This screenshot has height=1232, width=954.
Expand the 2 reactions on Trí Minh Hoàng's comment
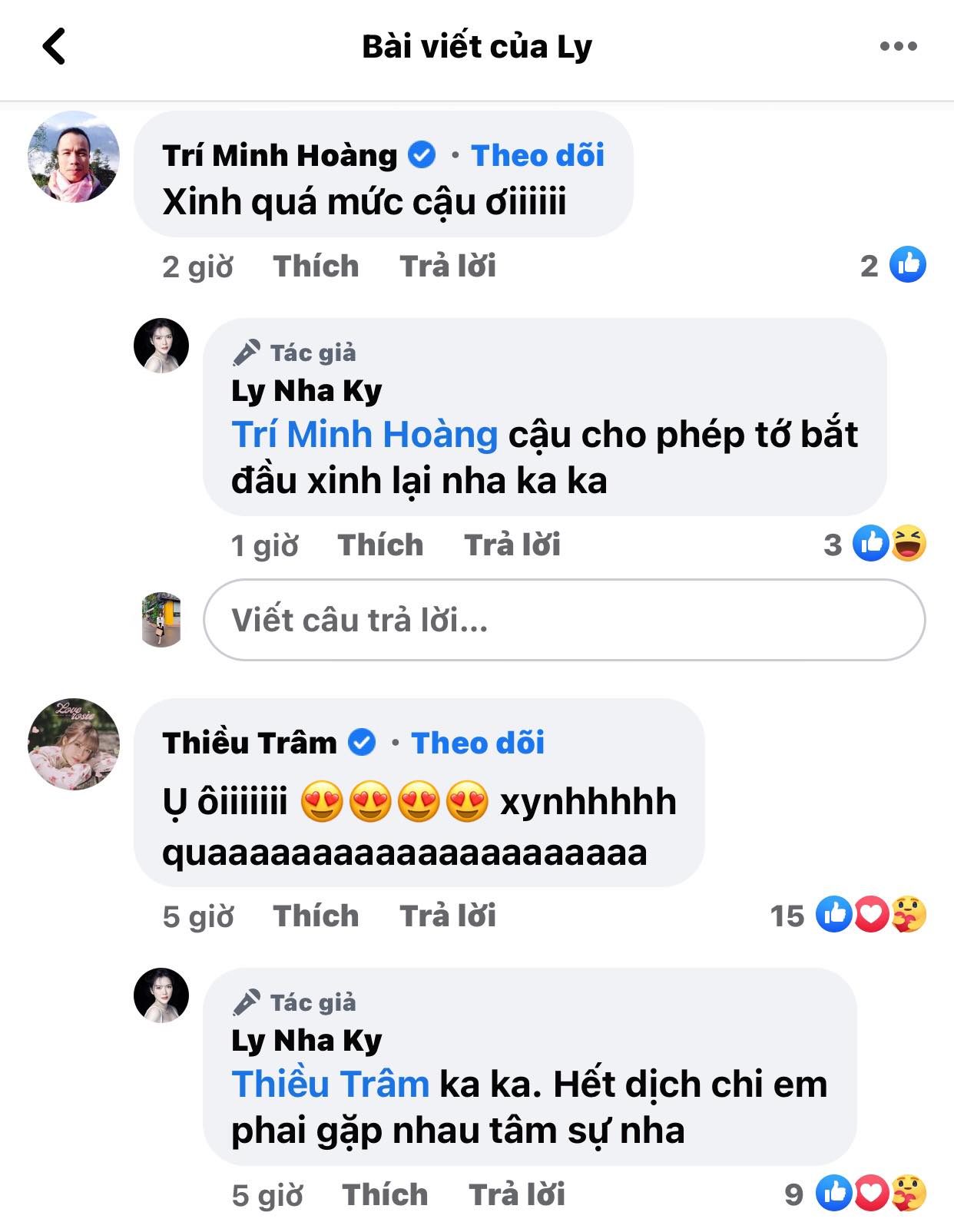[869, 265]
